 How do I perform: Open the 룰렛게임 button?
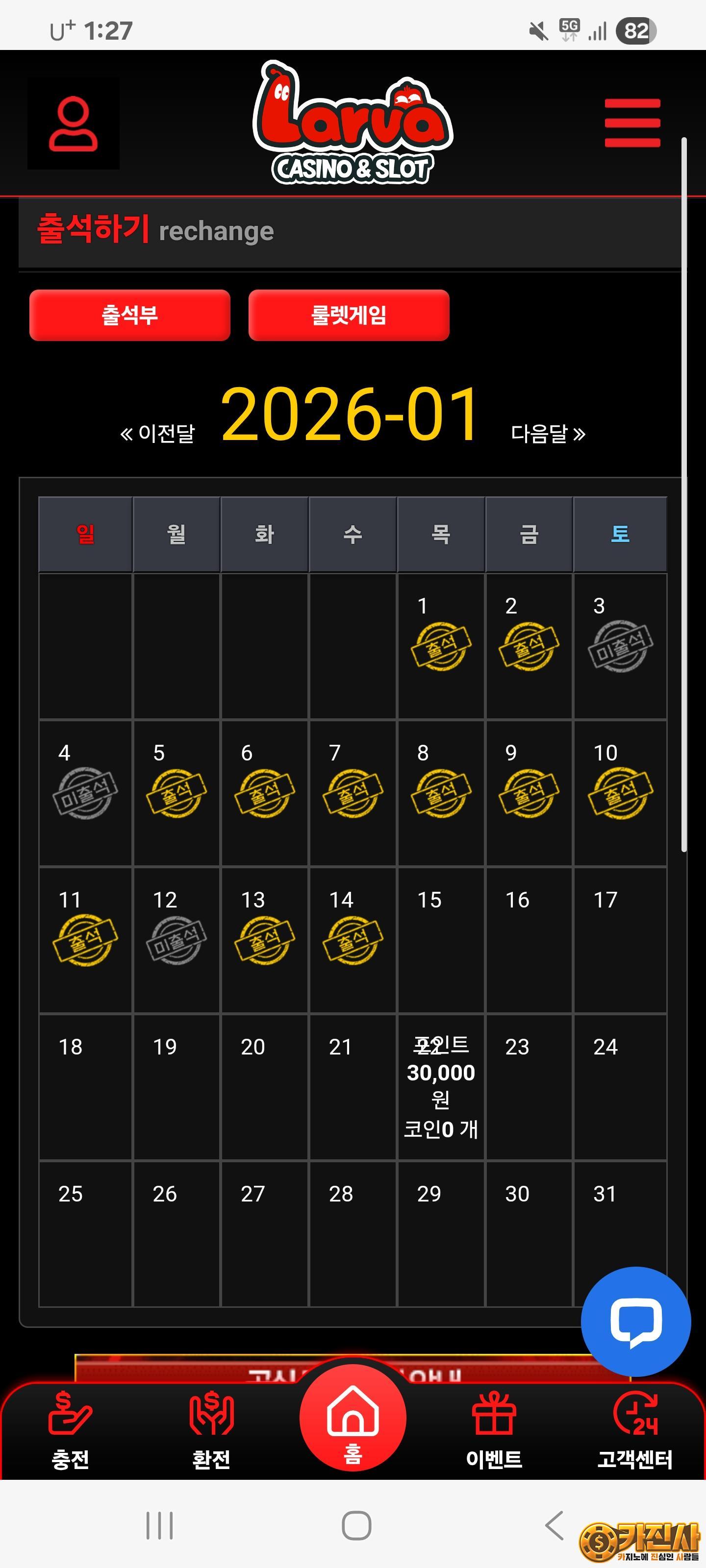349,315
